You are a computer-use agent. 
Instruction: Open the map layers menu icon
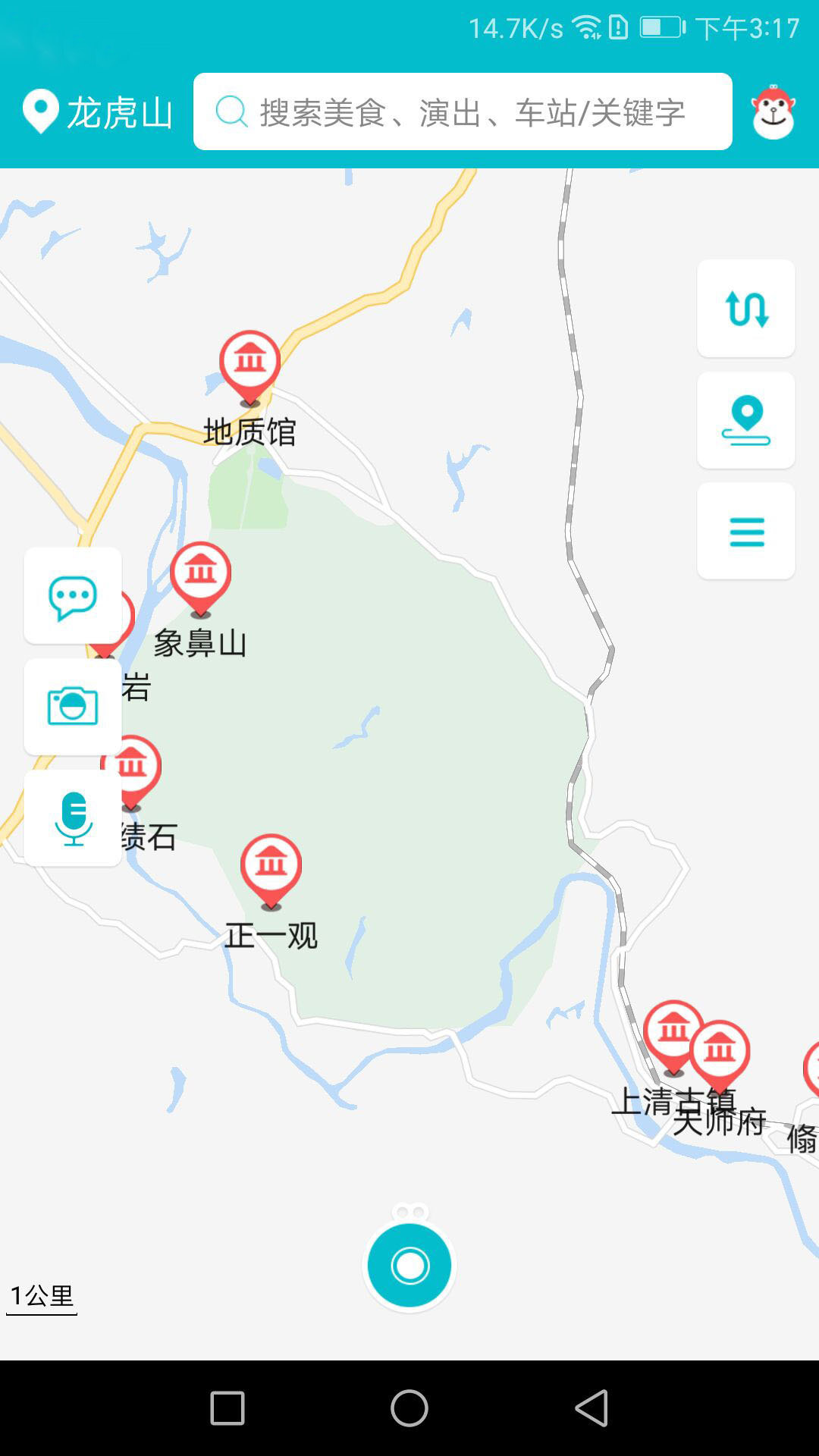[x=745, y=532]
